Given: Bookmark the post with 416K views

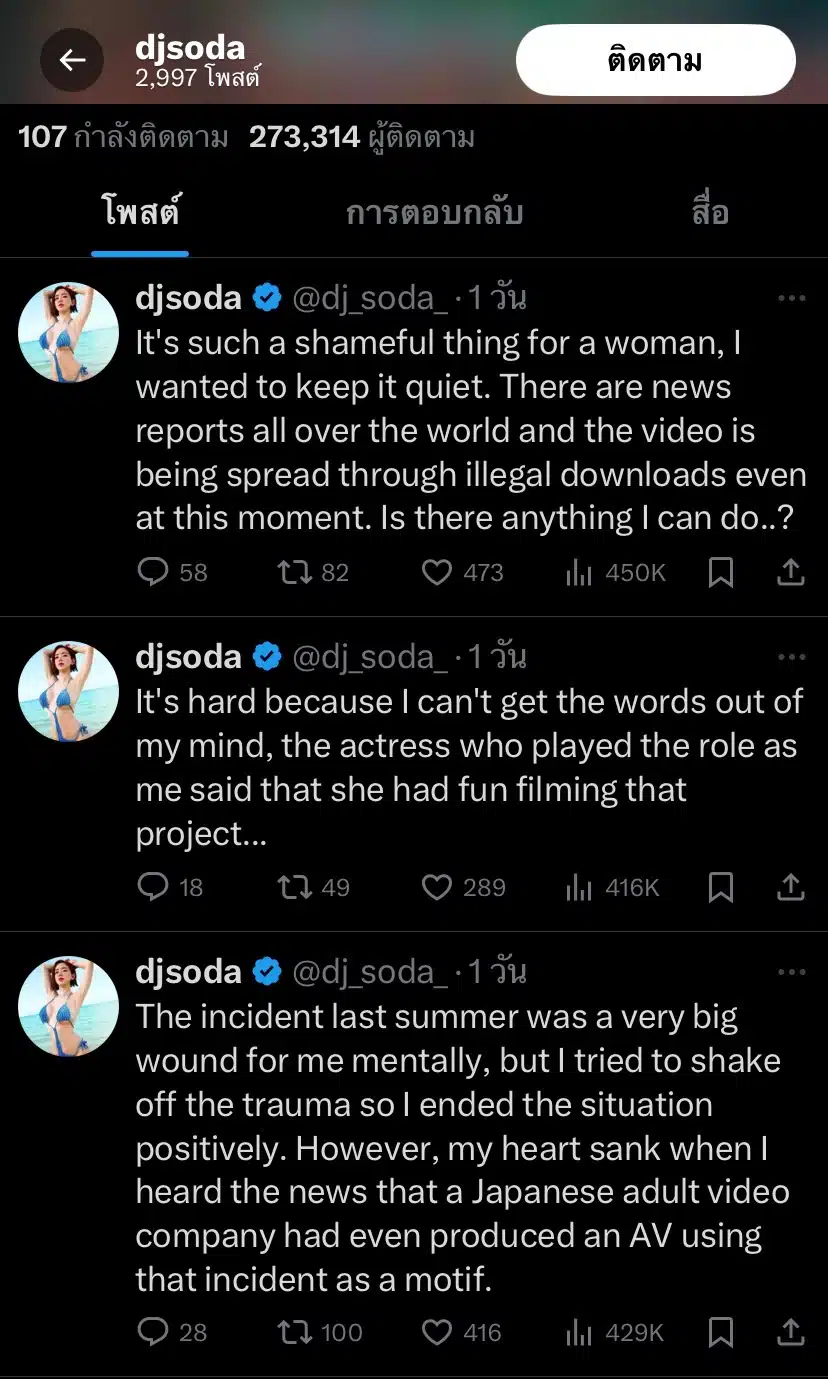Looking at the screenshot, I should click(721, 887).
